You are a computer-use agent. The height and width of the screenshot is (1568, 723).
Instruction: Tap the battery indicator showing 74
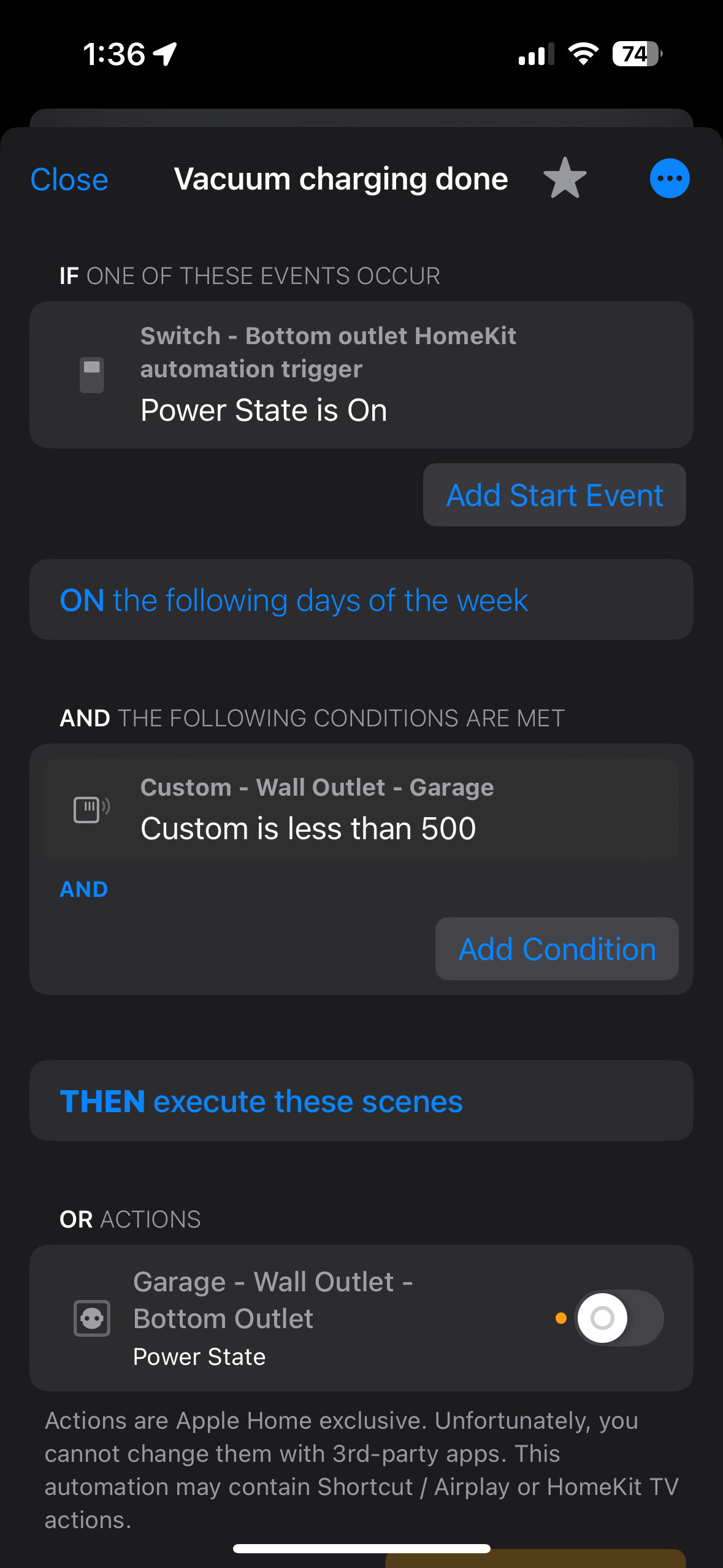click(633, 53)
